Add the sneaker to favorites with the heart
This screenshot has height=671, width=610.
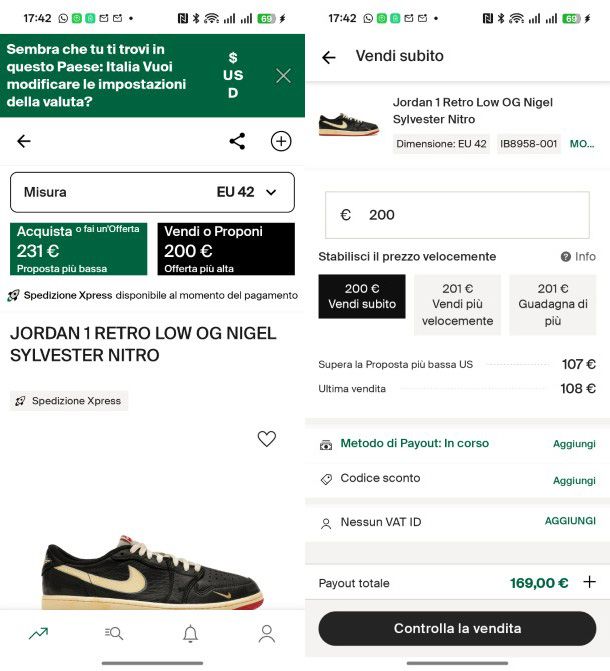click(266, 438)
